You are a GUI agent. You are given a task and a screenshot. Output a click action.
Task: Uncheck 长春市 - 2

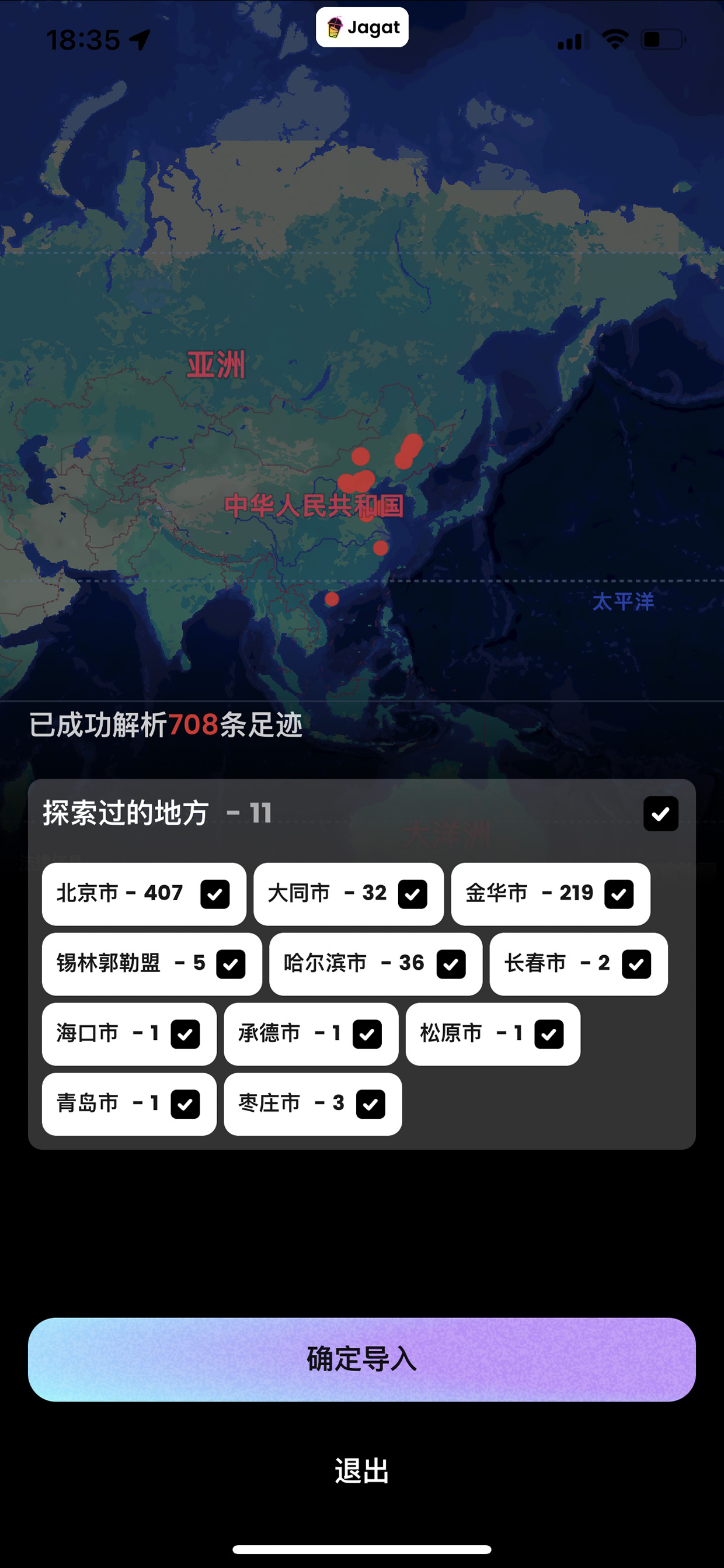636,963
